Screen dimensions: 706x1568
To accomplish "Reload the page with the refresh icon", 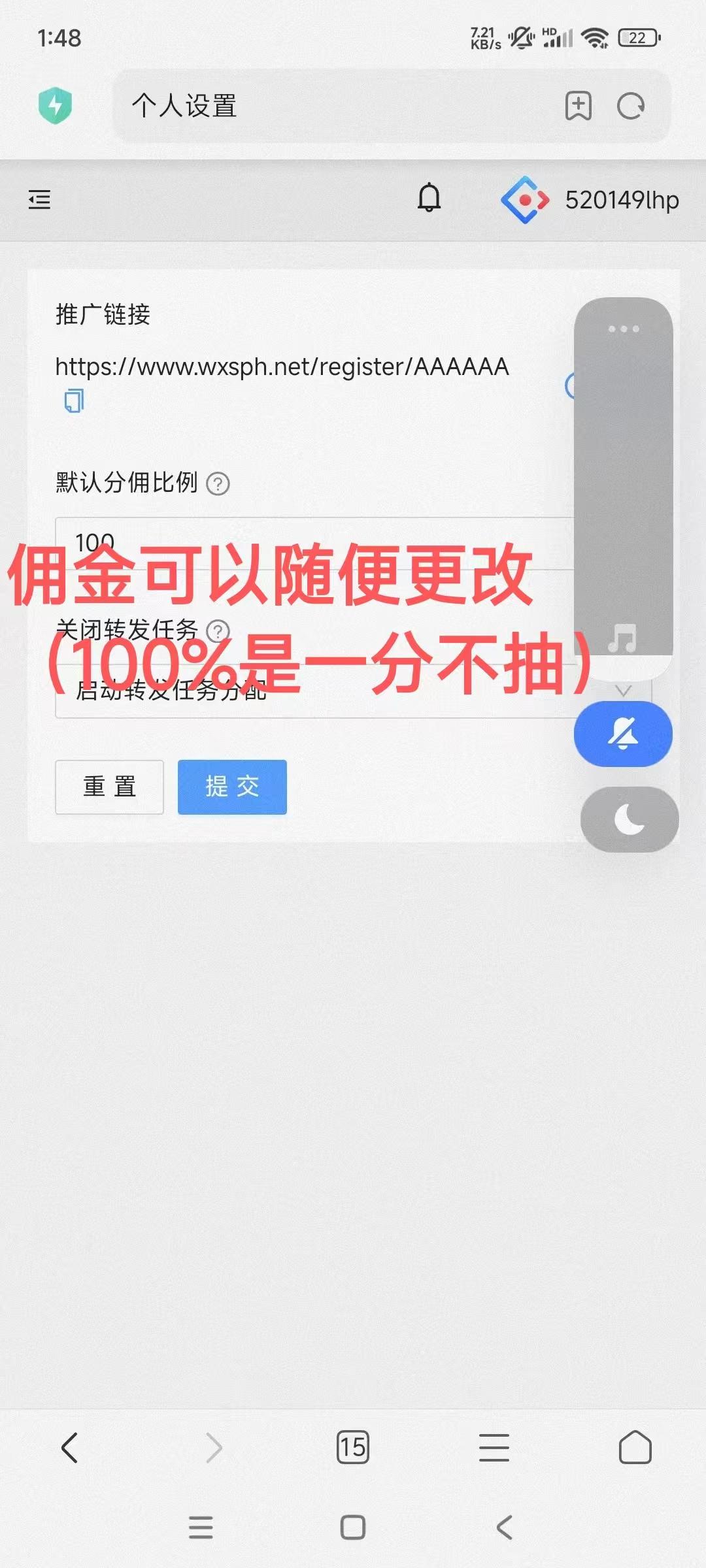I will point(631,106).
